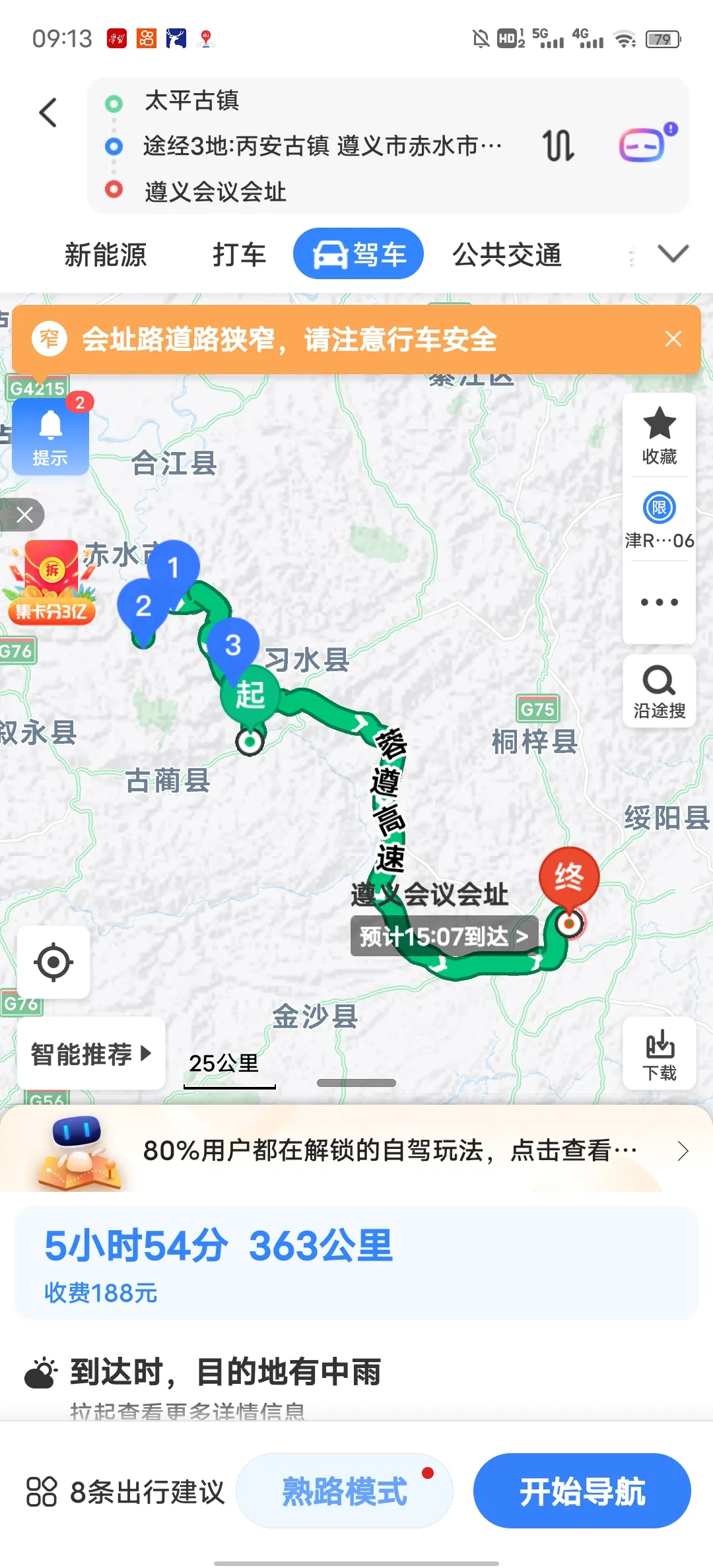This screenshot has width=713, height=1568.
Task: Switch to the 新能源 tab
Action: click(x=106, y=255)
